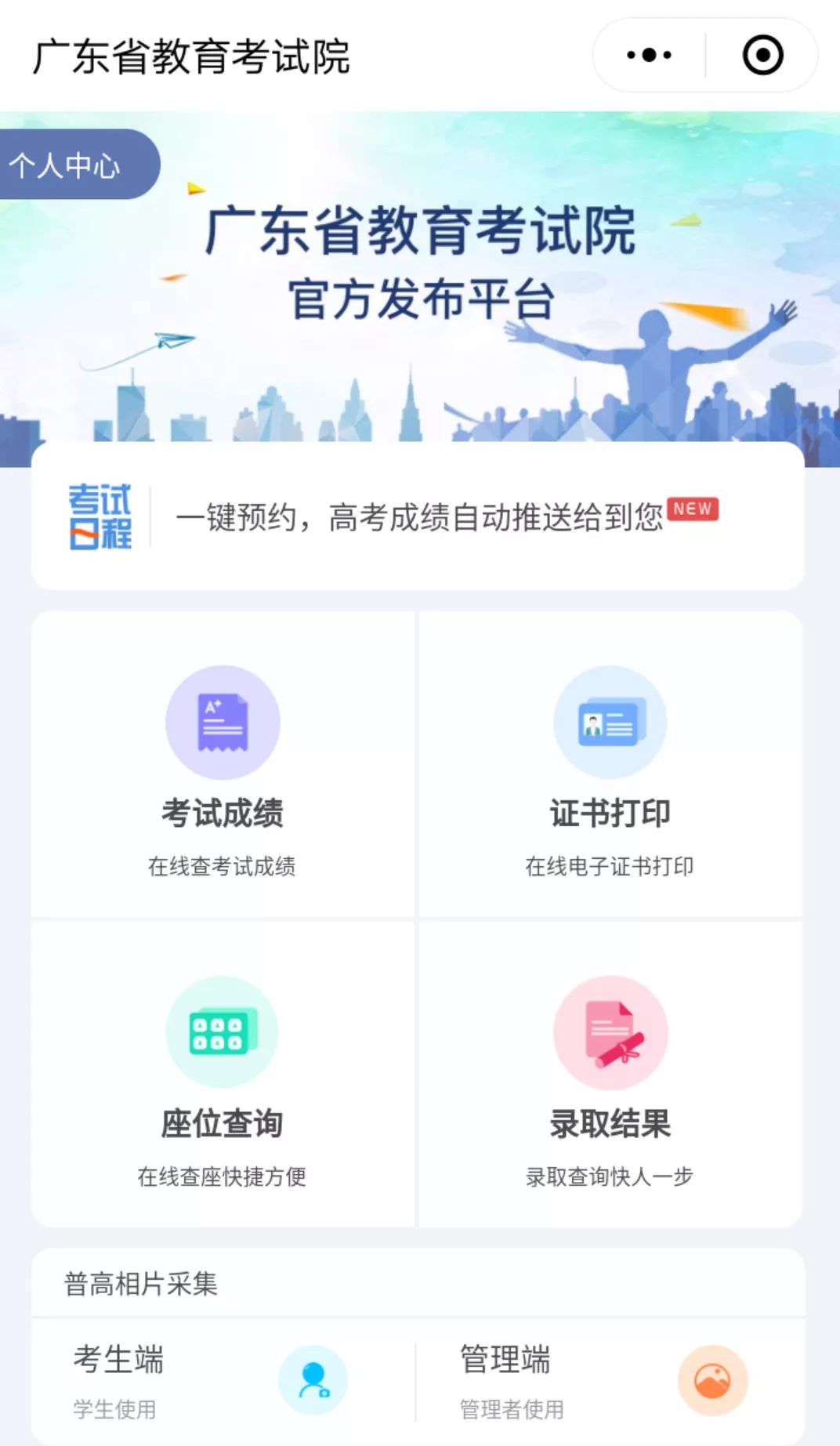The width and height of the screenshot is (840, 1446).
Task: Tap the 证书打印 ID card icon
Action: click(x=612, y=722)
